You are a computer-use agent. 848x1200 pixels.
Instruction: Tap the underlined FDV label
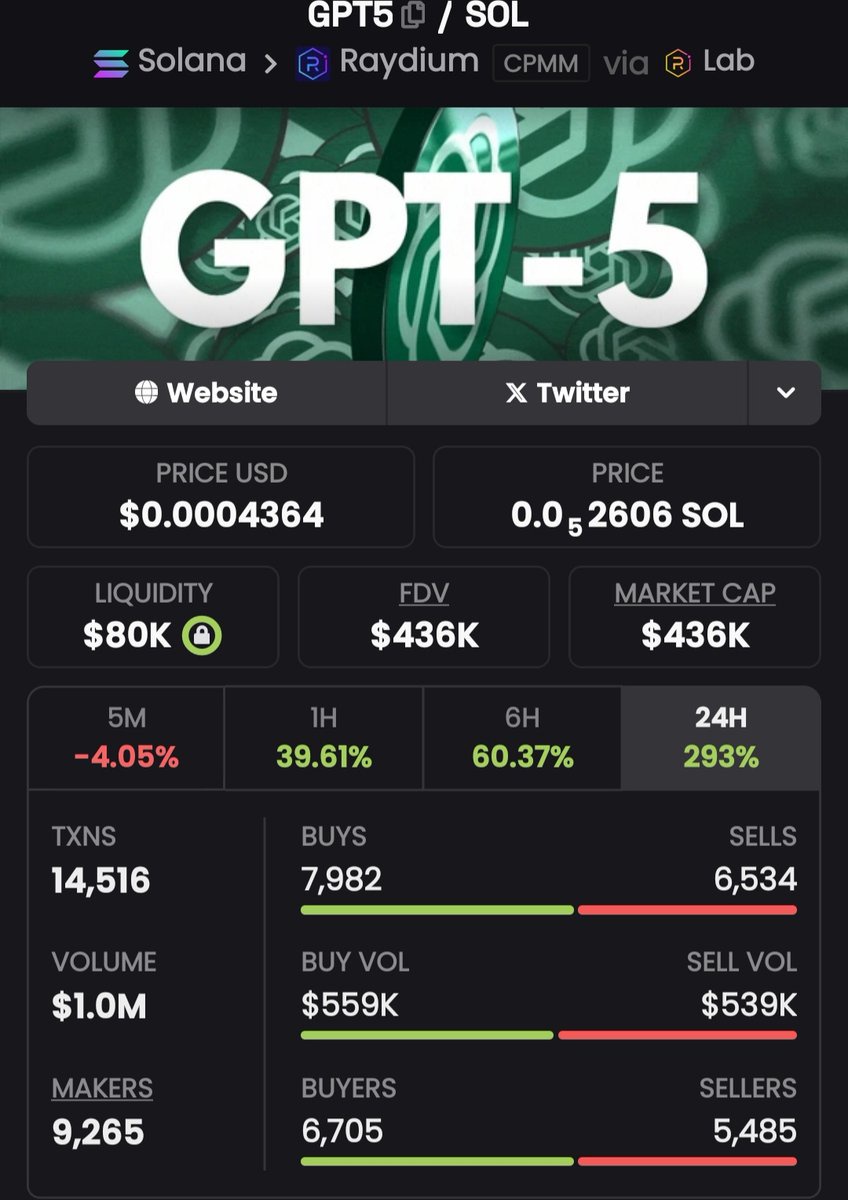(x=424, y=593)
